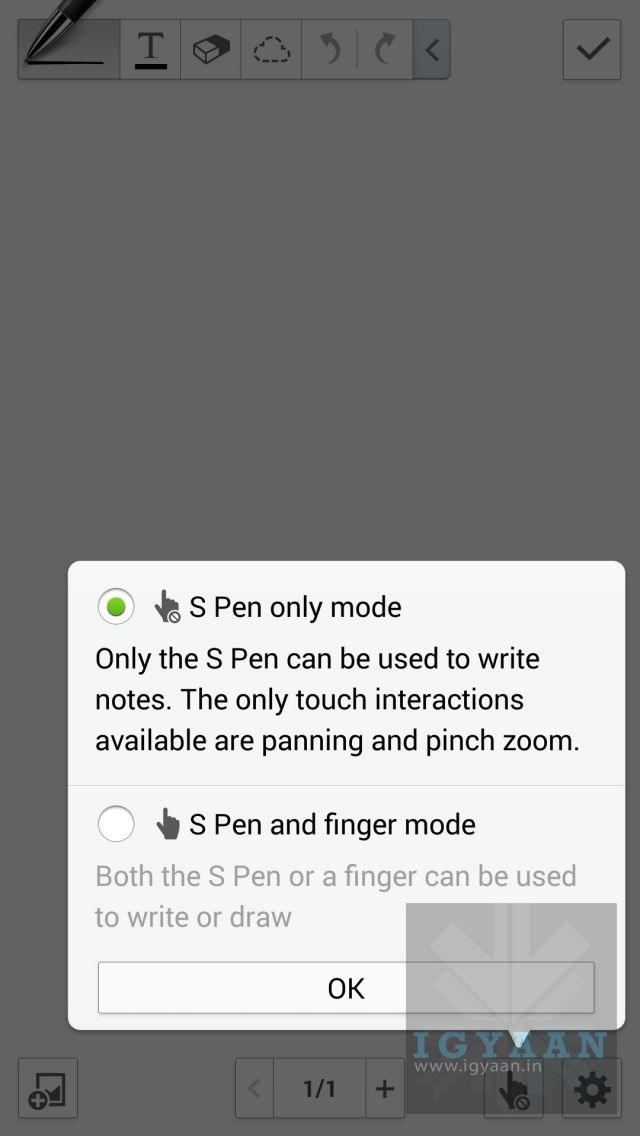Add a new page with plus
The image size is (640, 1136).
pos(384,1088)
